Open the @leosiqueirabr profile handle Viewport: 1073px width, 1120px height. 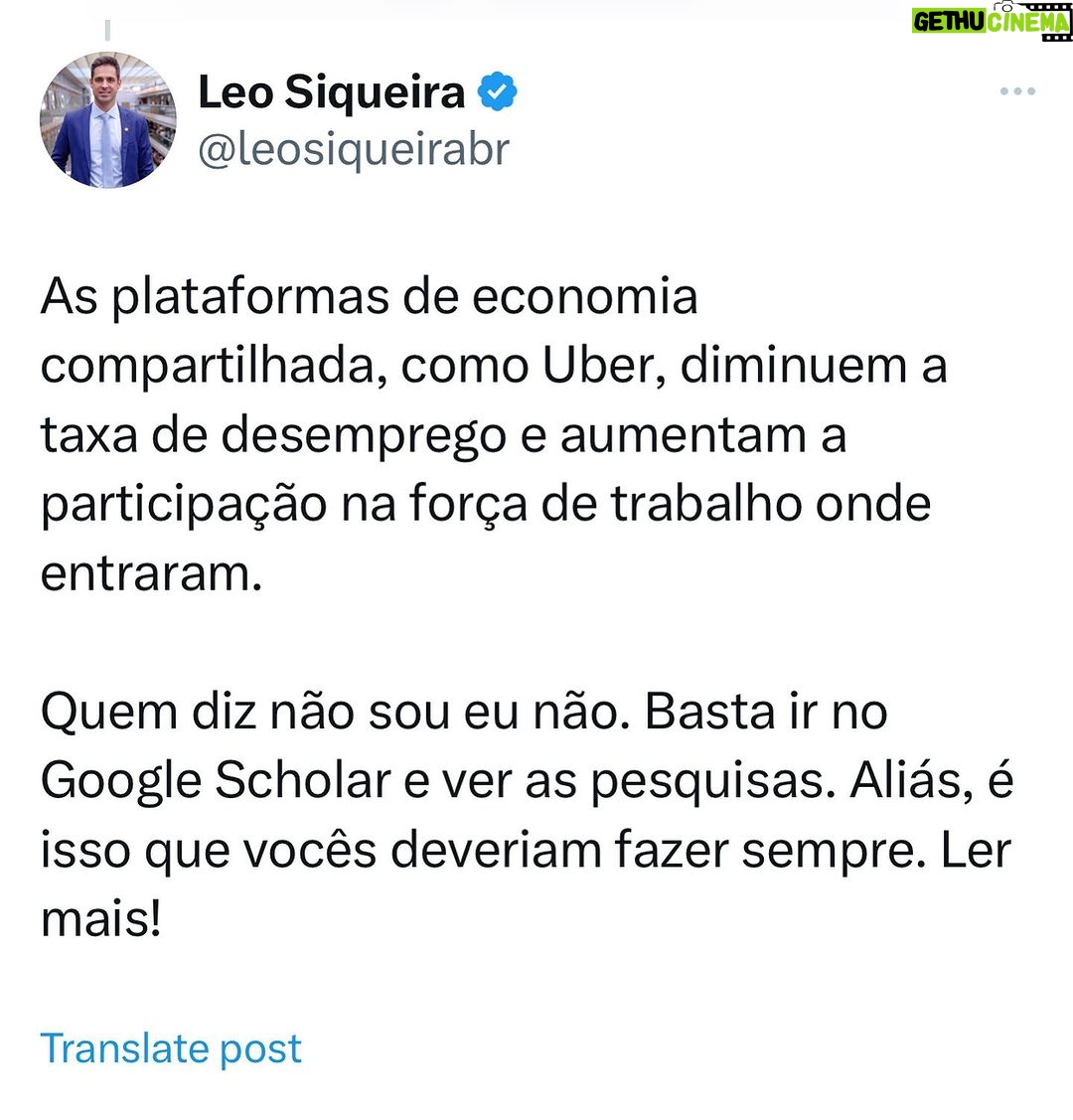[x=354, y=149]
